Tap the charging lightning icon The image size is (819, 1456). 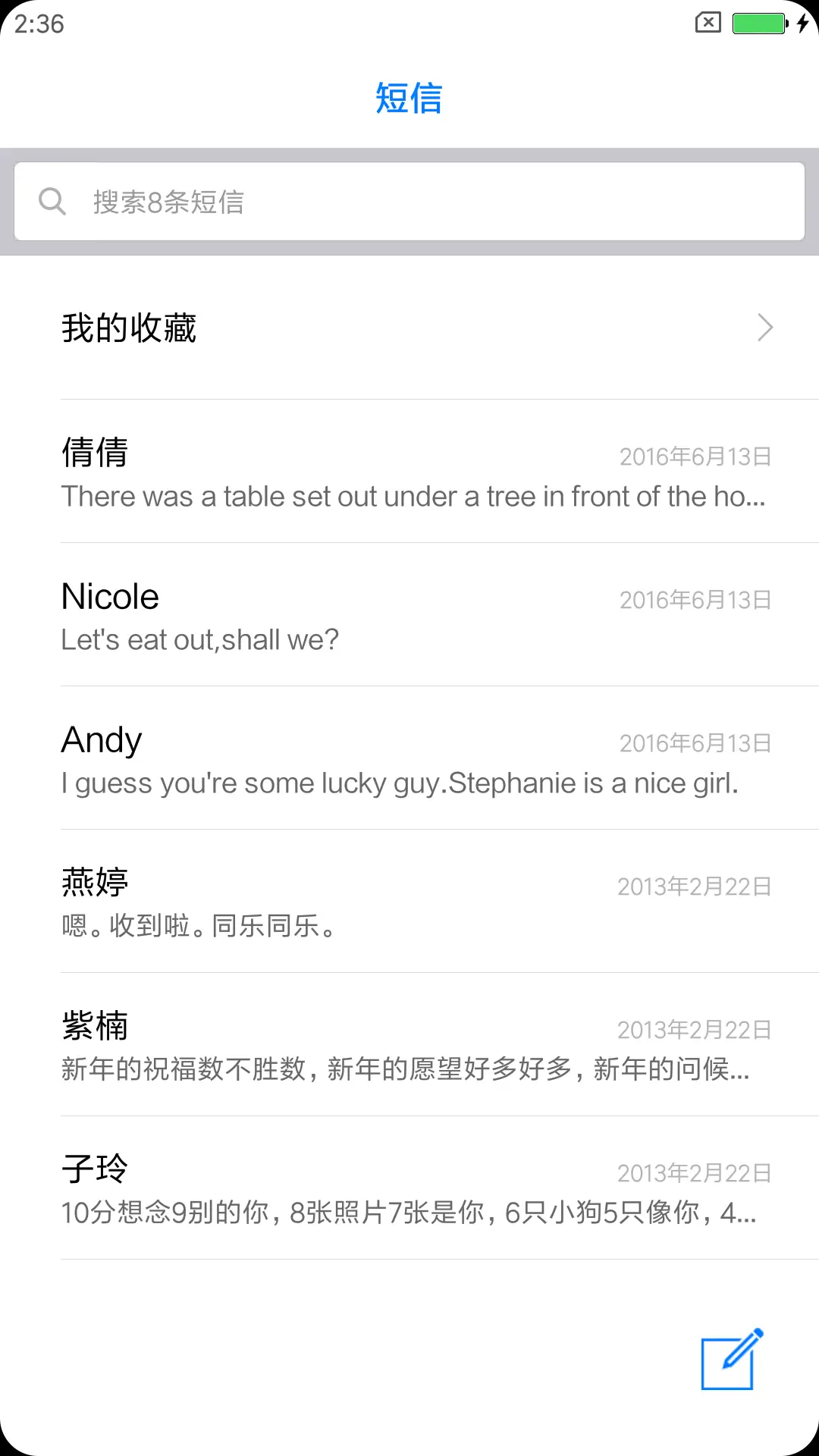coord(803,24)
